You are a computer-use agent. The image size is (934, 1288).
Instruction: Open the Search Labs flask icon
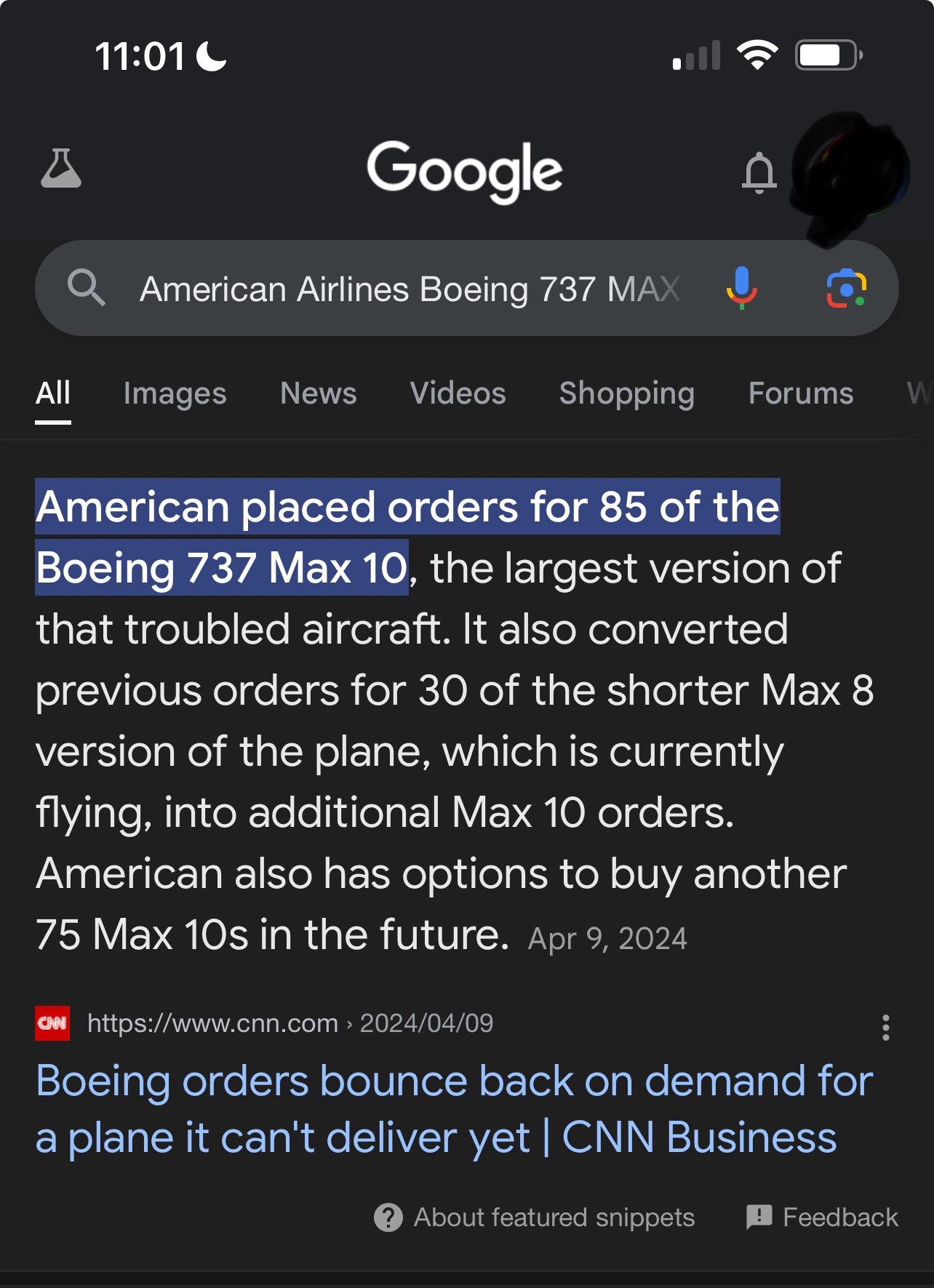tap(61, 169)
